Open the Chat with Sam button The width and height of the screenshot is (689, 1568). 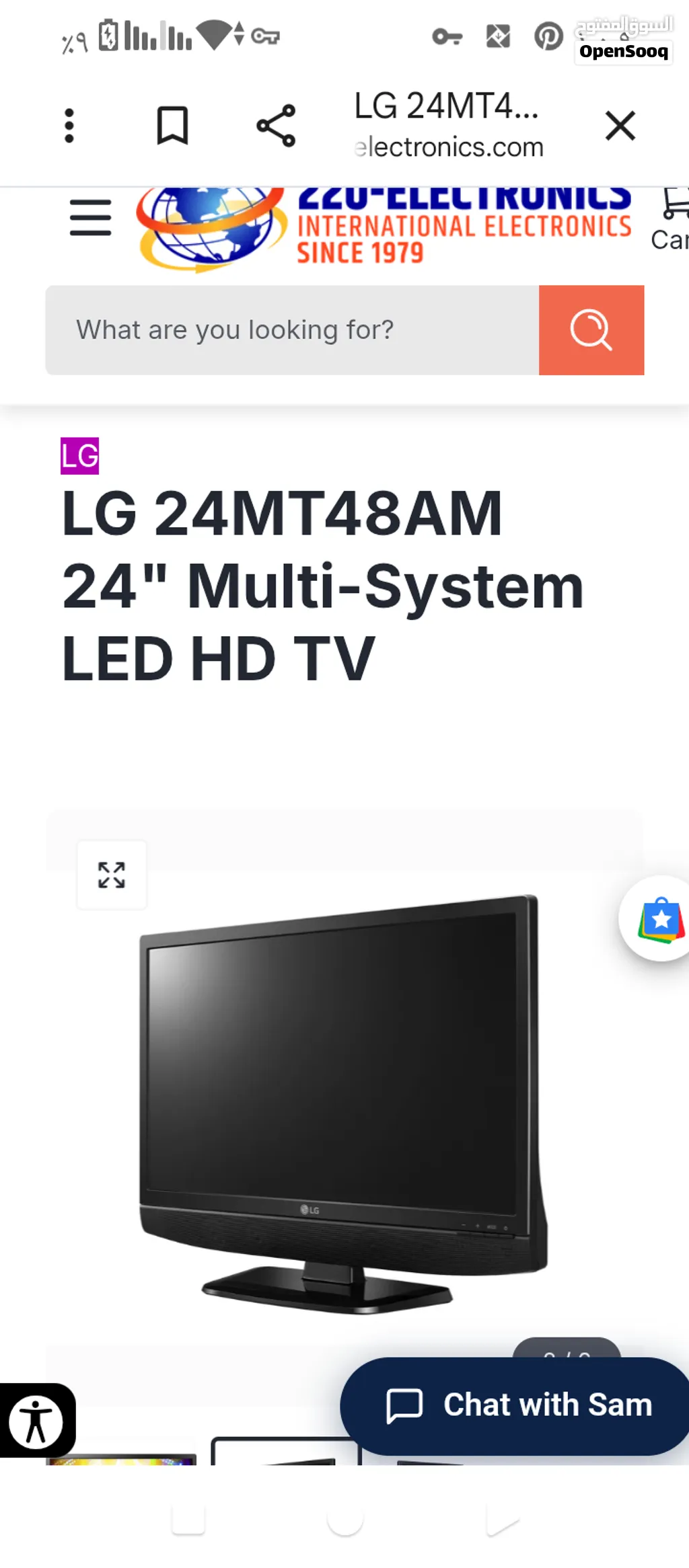(515, 1405)
